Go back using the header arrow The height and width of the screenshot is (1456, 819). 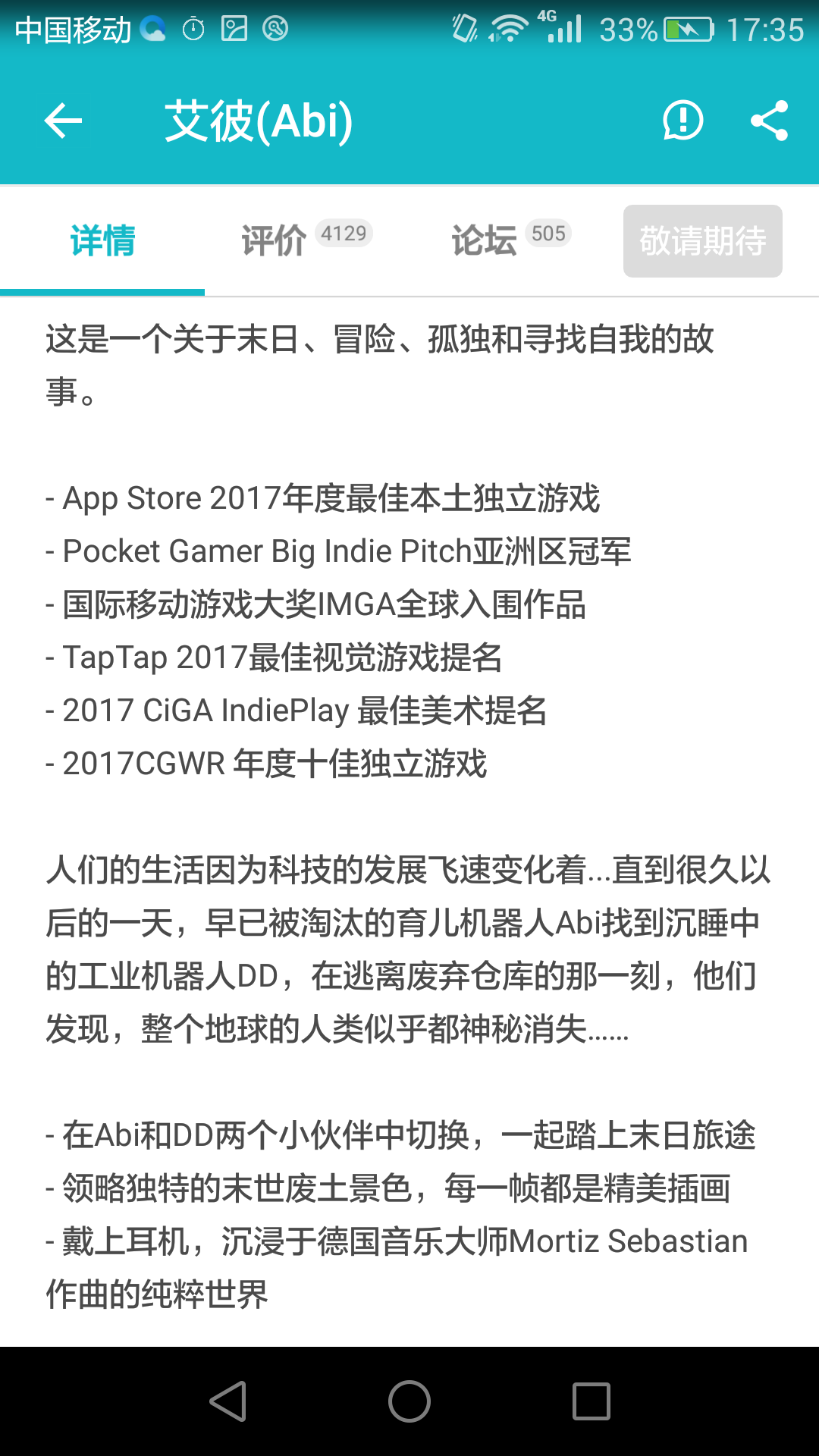tap(63, 121)
